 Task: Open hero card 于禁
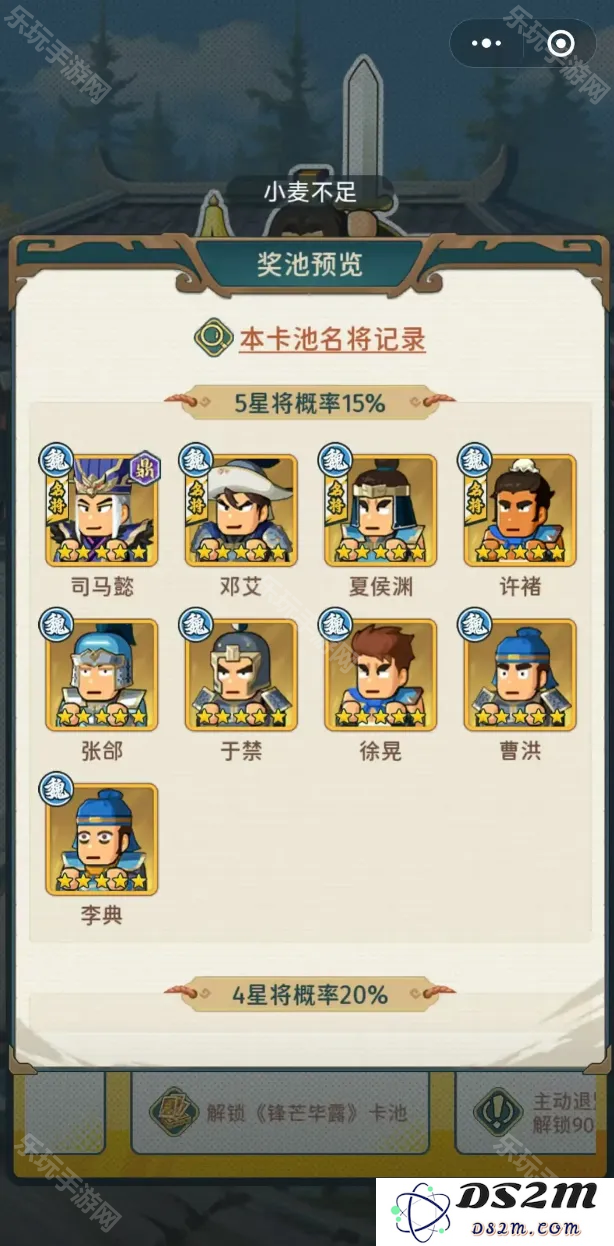pyautogui.click(x=241, y=675)
